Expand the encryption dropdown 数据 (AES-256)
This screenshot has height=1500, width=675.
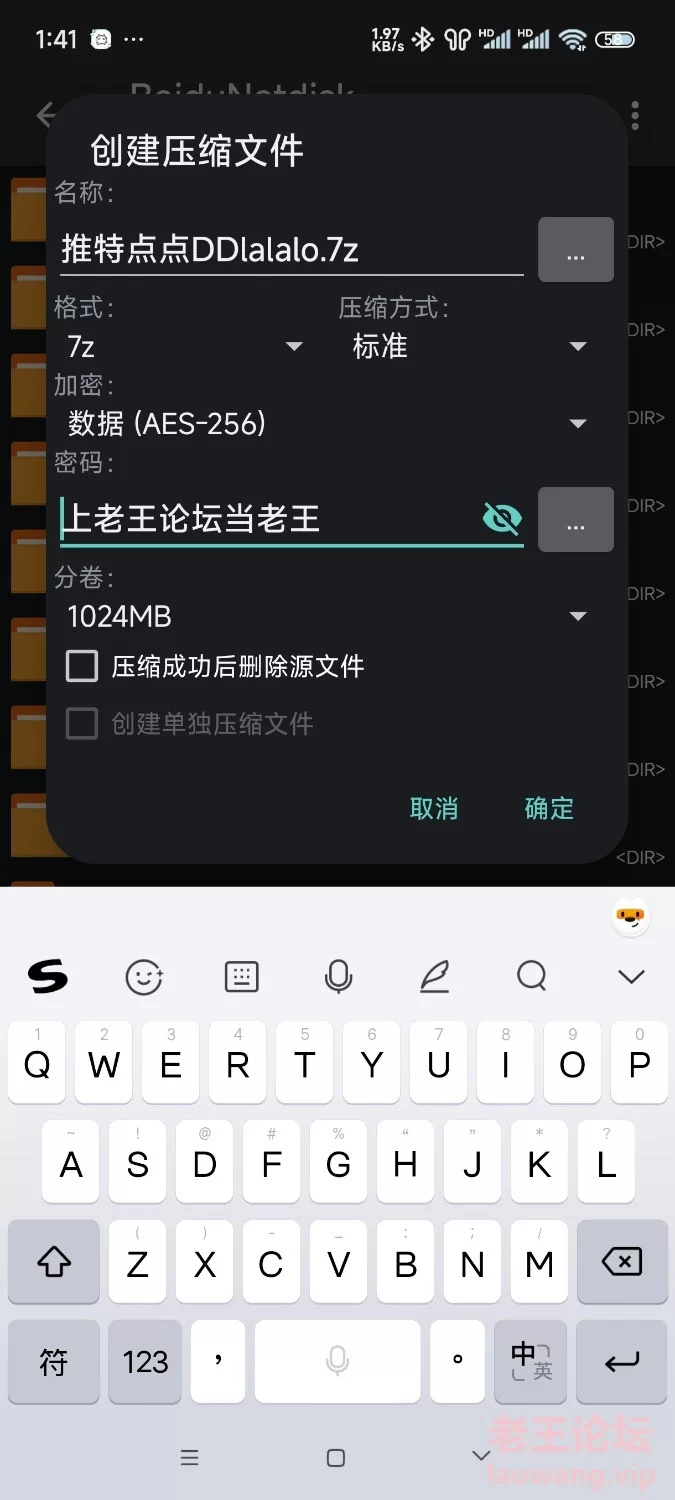(x=326, y=423)
